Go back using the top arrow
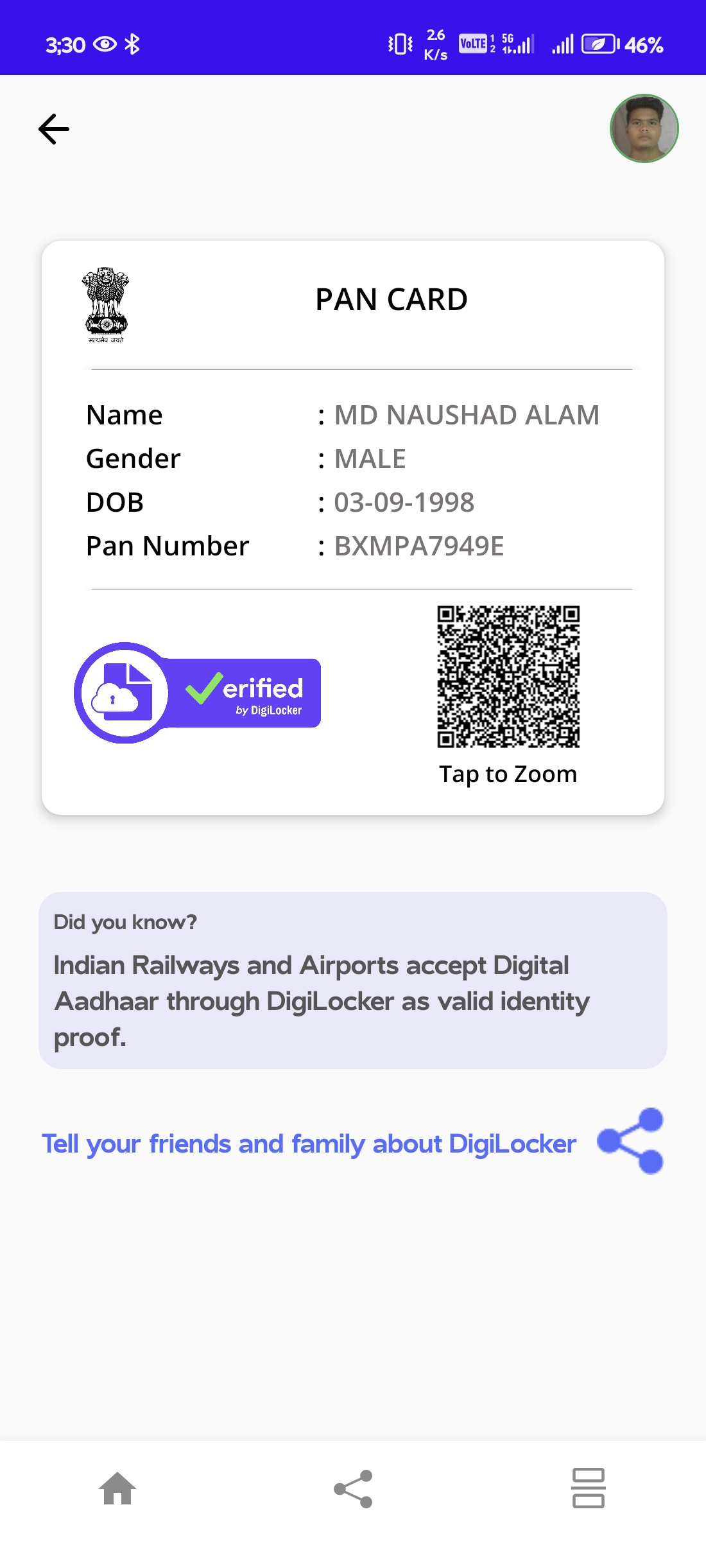The width and height of the screenshot is (706, 1568). 54,129
